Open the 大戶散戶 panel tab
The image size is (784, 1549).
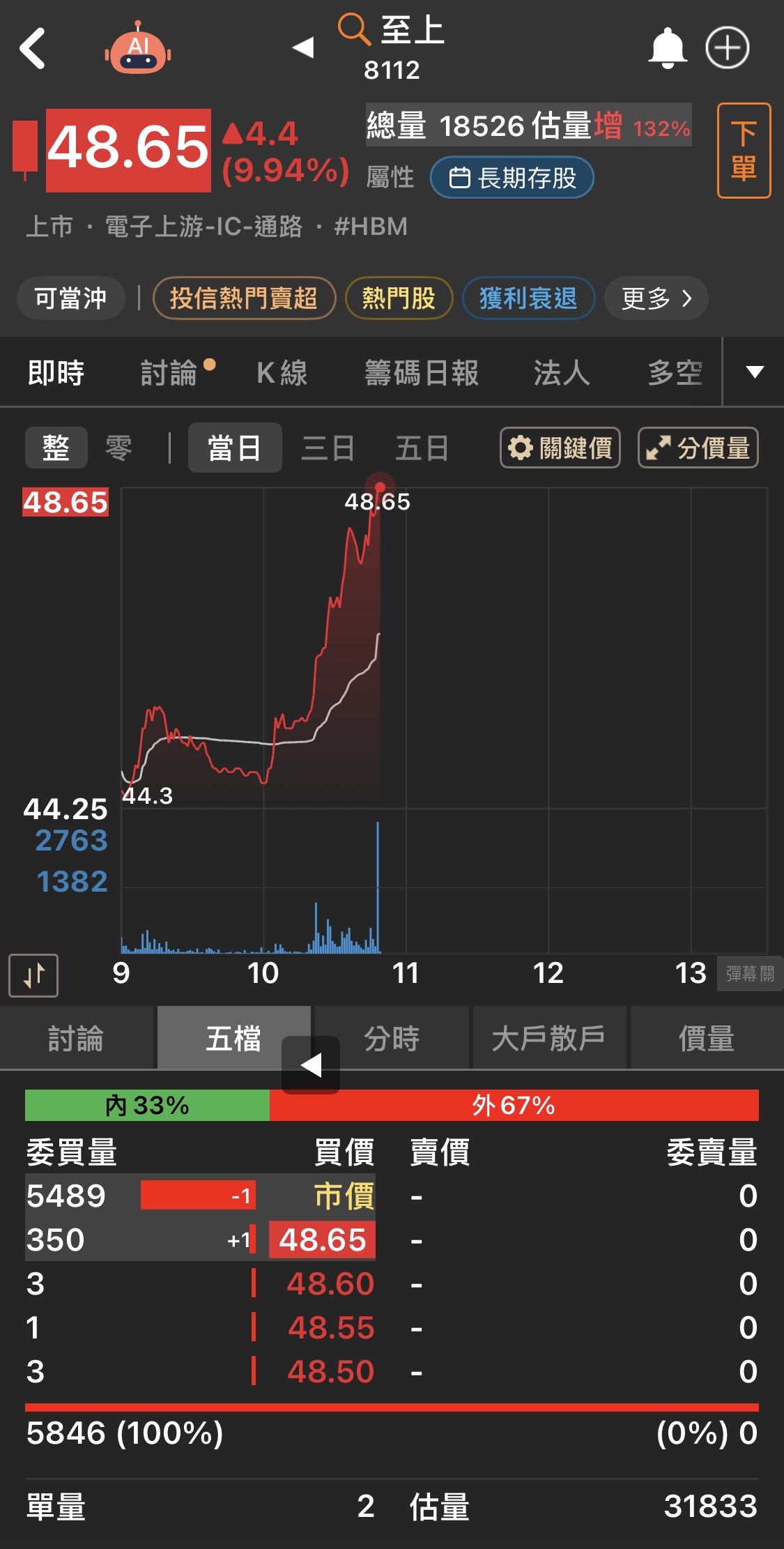click(x=548, y=1039)
